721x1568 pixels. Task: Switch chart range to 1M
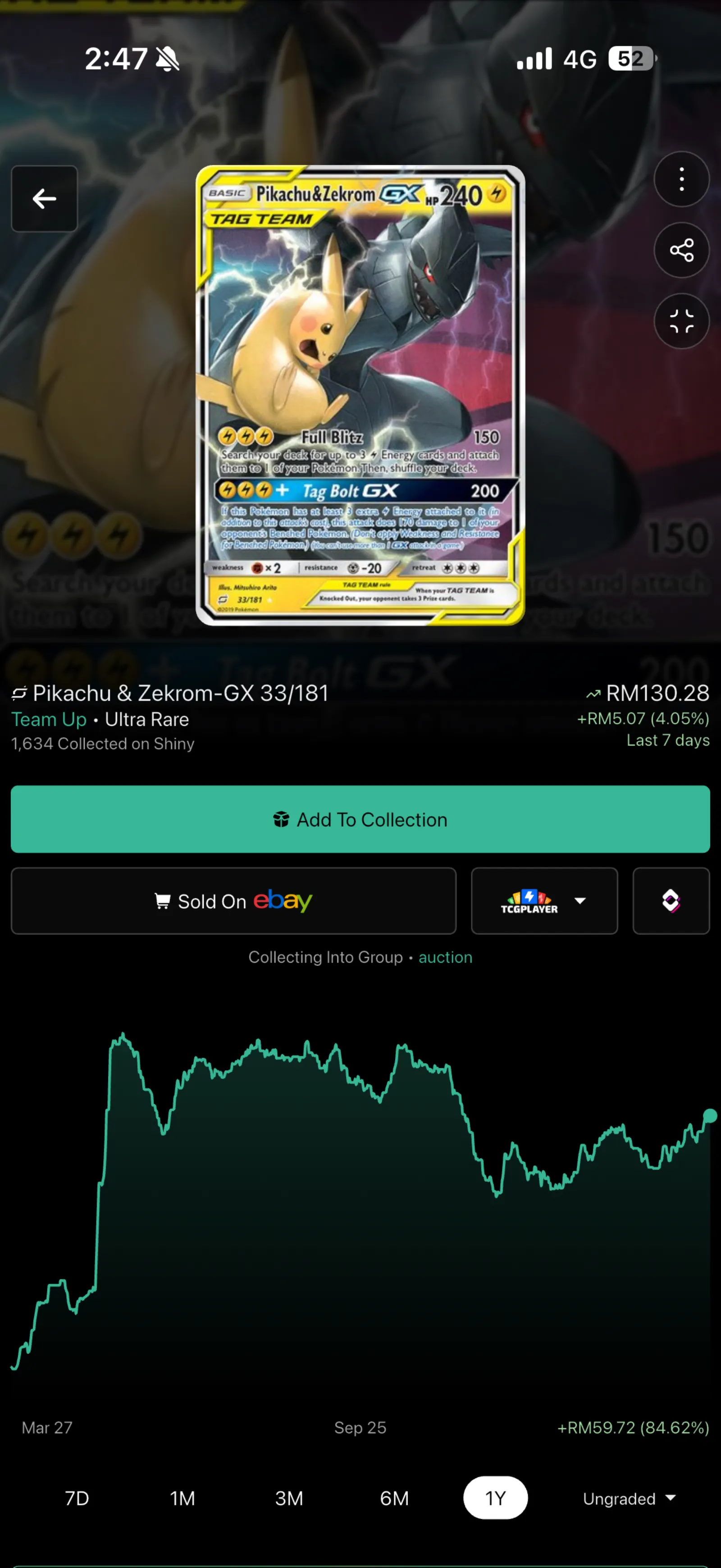click(183, 1498)
